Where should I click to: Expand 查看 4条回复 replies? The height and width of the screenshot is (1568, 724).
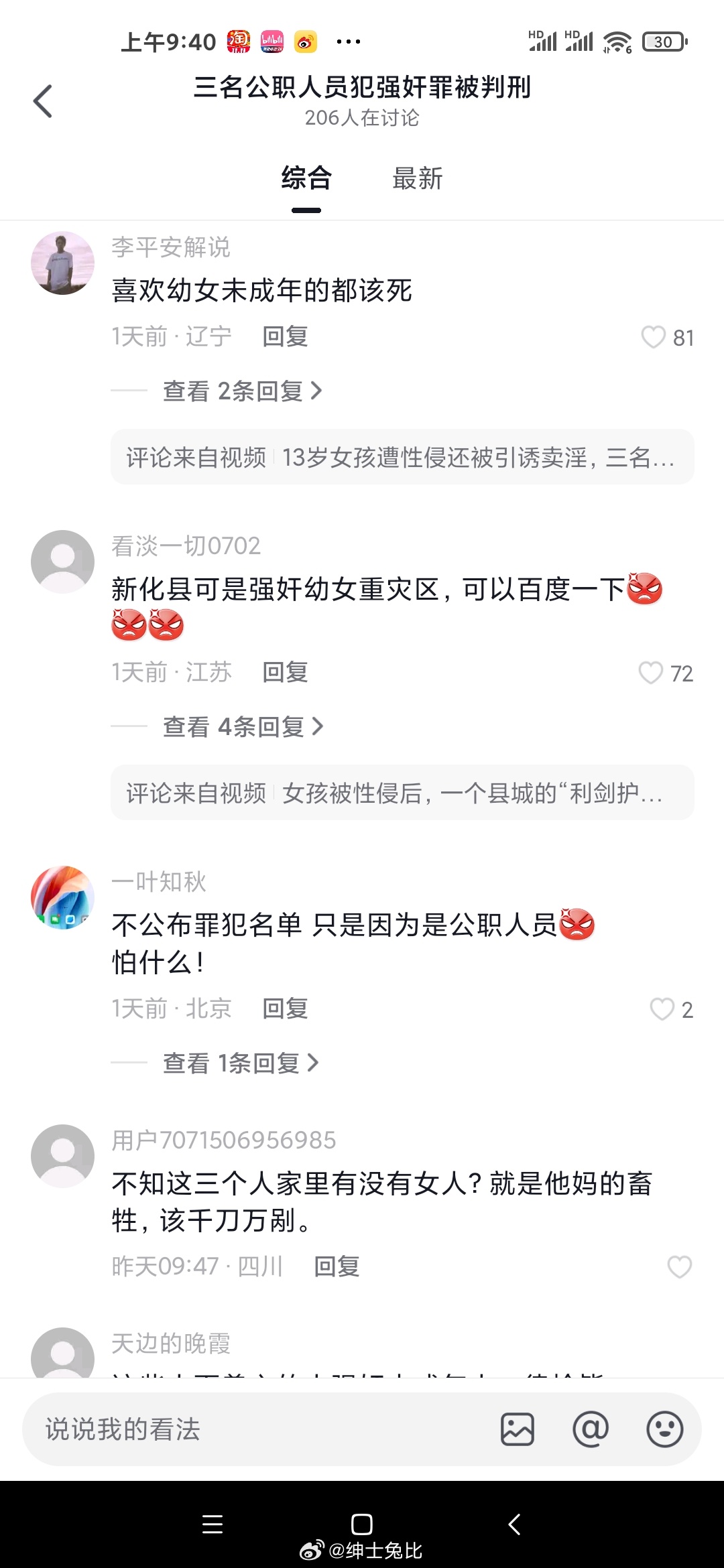coord(243,726)
